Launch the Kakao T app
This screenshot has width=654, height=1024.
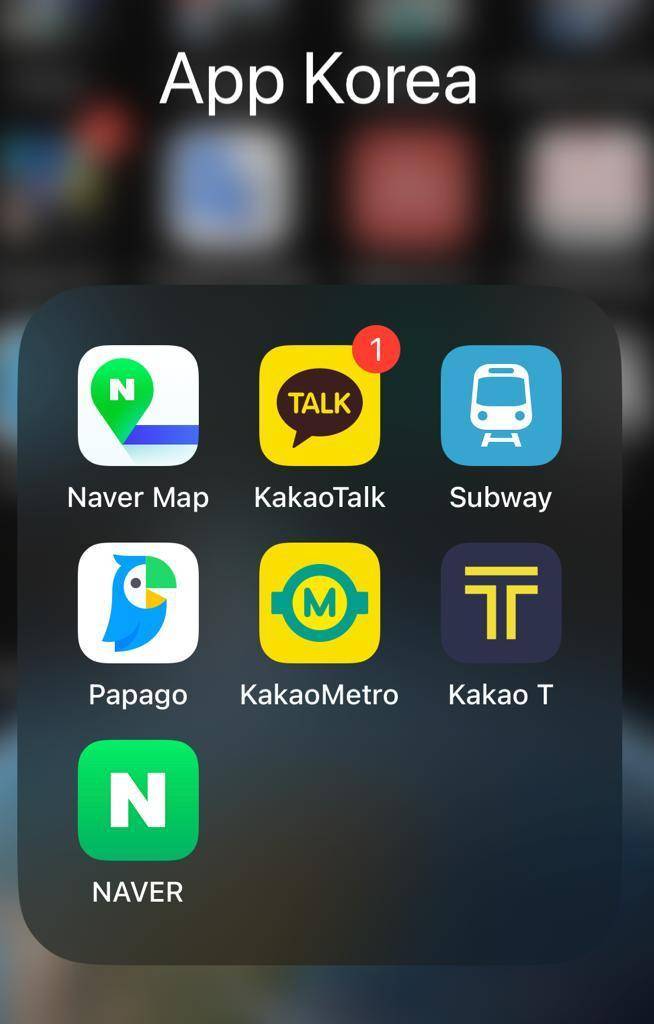tap(500, 602)
